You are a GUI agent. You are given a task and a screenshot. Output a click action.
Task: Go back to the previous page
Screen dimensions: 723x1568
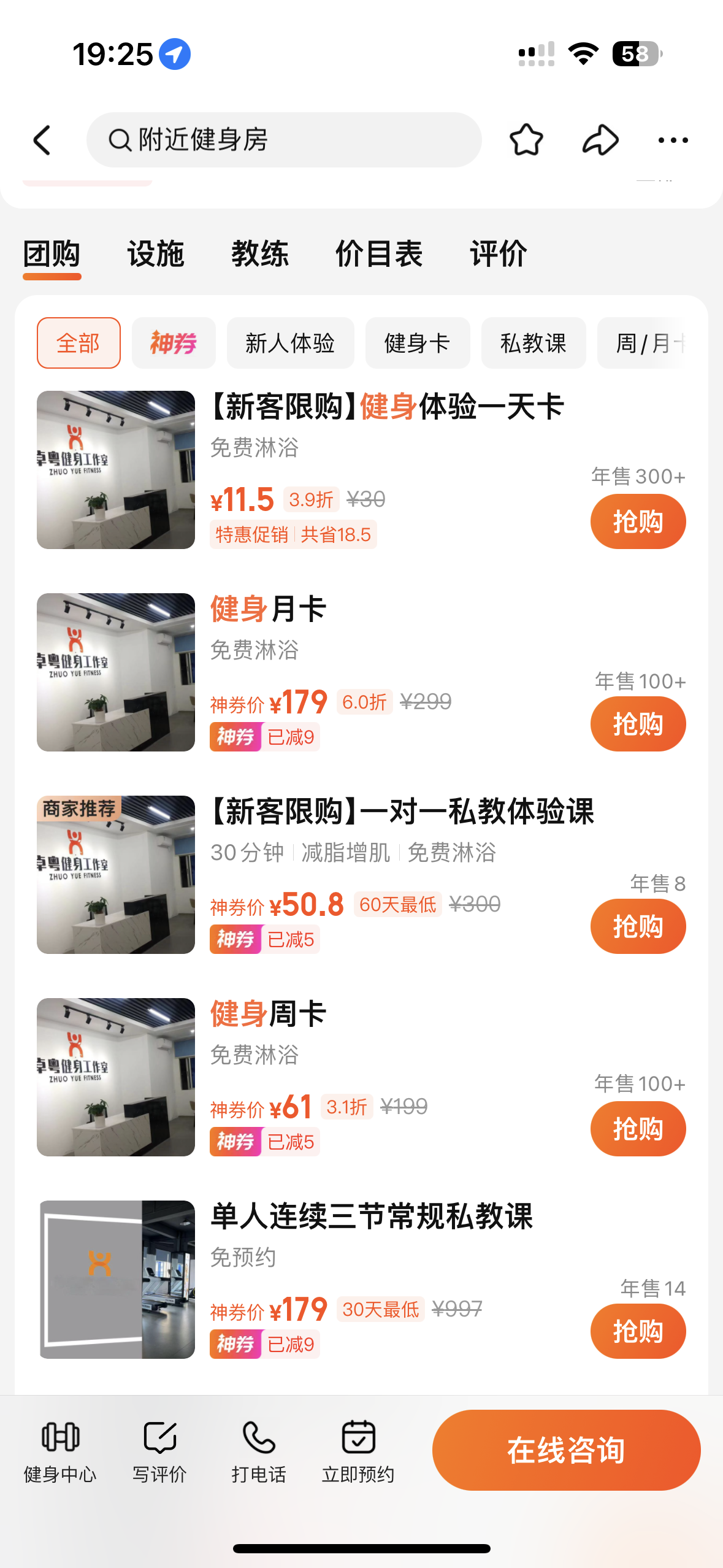(x=42, y=140)
